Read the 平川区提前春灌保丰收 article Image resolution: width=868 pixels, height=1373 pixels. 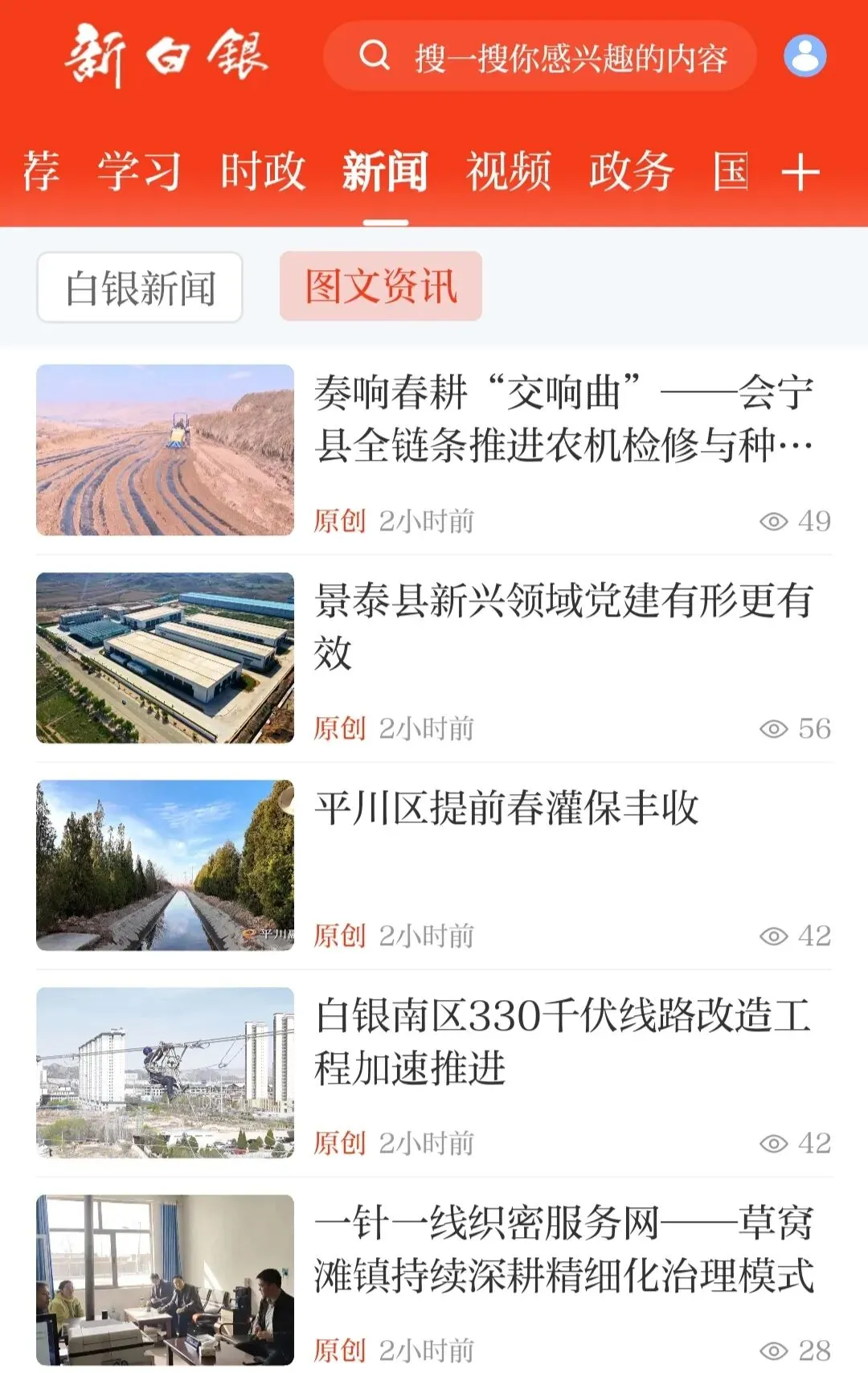pos(506,809)
